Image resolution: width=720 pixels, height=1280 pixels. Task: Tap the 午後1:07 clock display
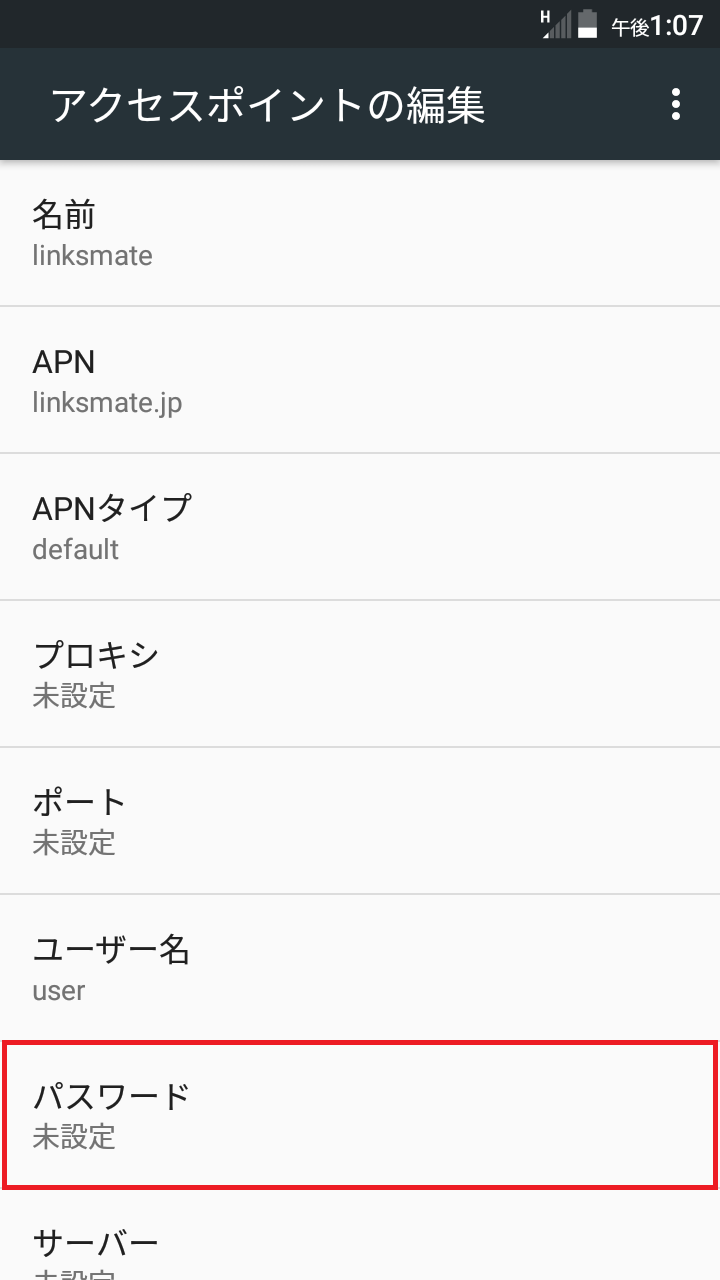(655, 25)
